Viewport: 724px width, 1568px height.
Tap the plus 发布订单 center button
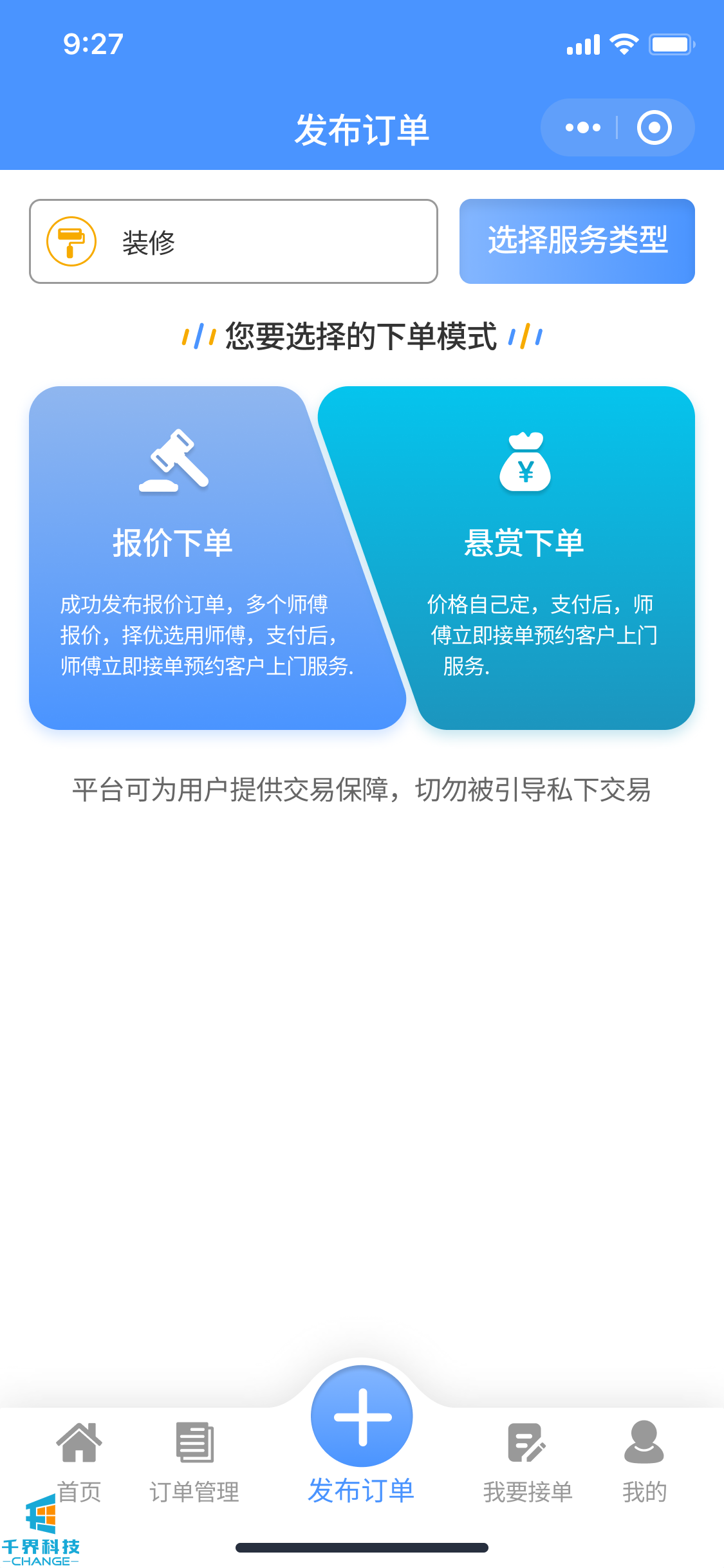coord(362,1417)
